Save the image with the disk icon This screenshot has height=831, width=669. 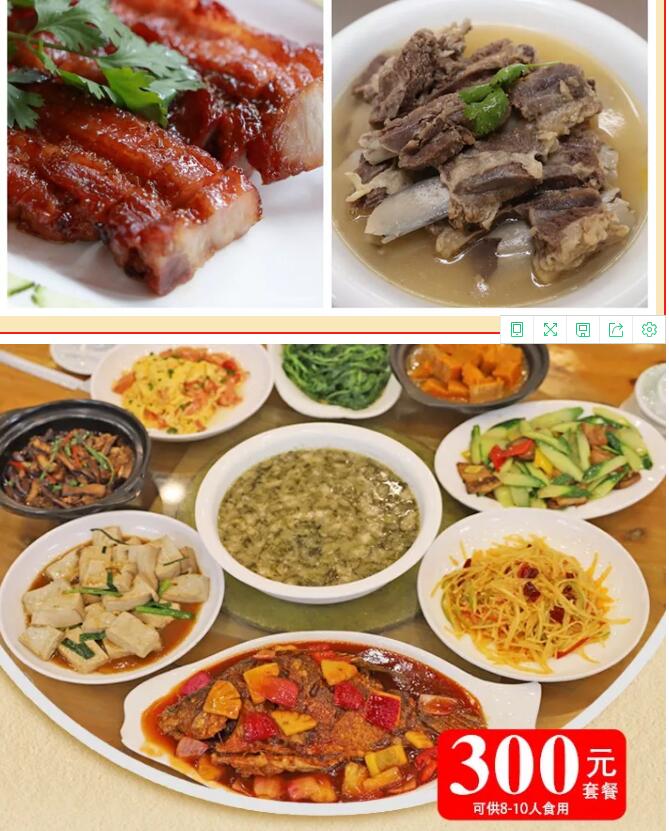(x=583, y=329)
